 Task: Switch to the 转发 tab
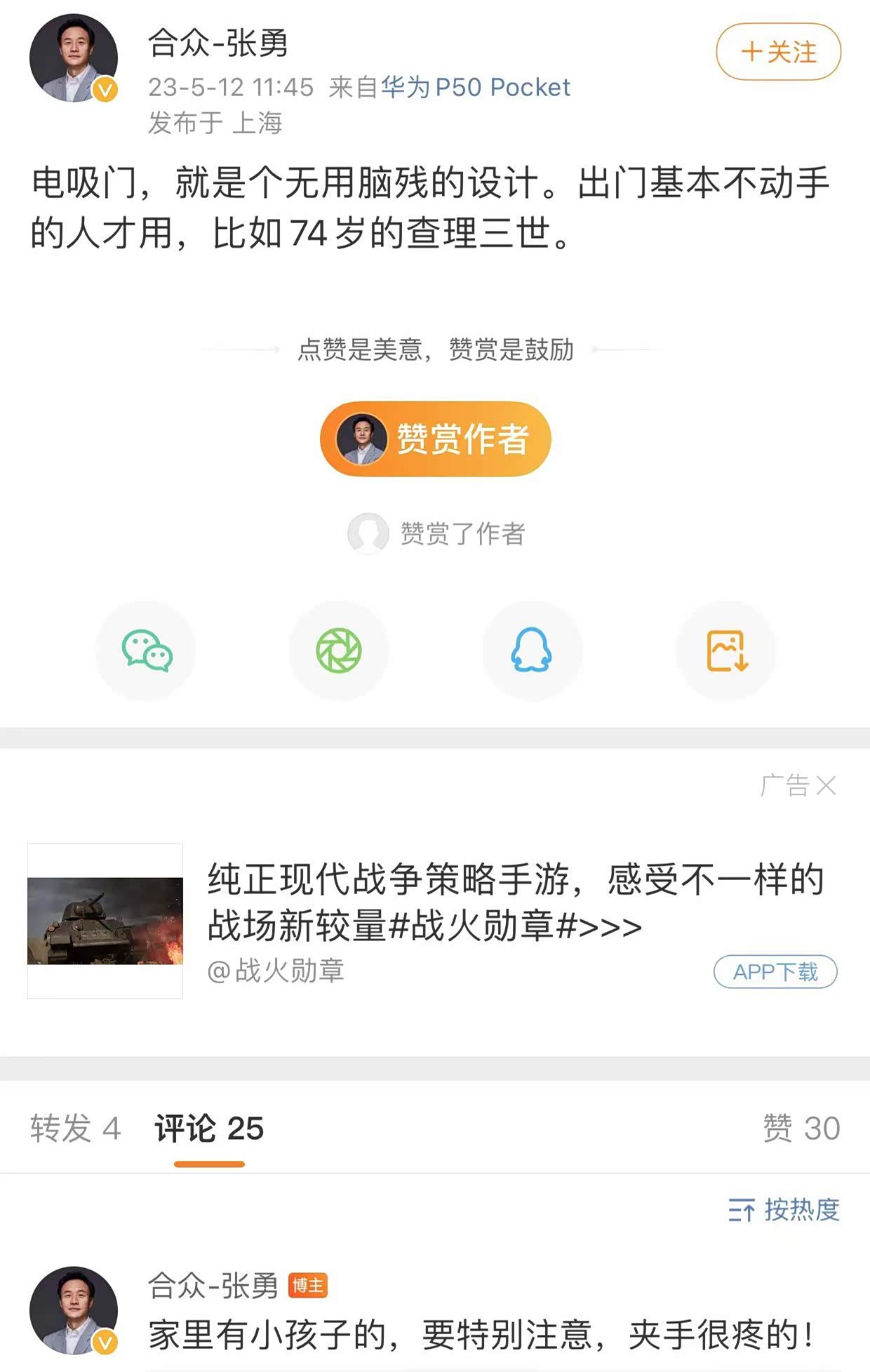[x=75, y=1128]
